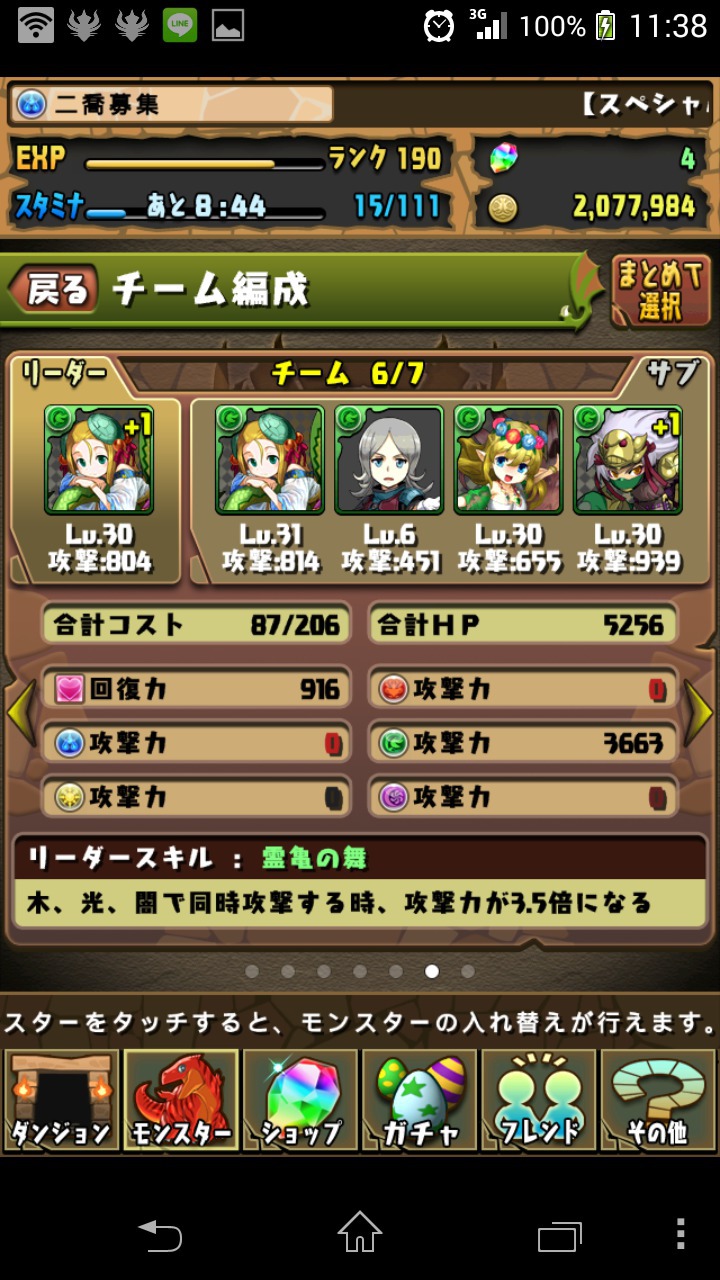The image size is (720, 1280).
Task: Switch to the フレンド tab
Action: (539, 1100)
